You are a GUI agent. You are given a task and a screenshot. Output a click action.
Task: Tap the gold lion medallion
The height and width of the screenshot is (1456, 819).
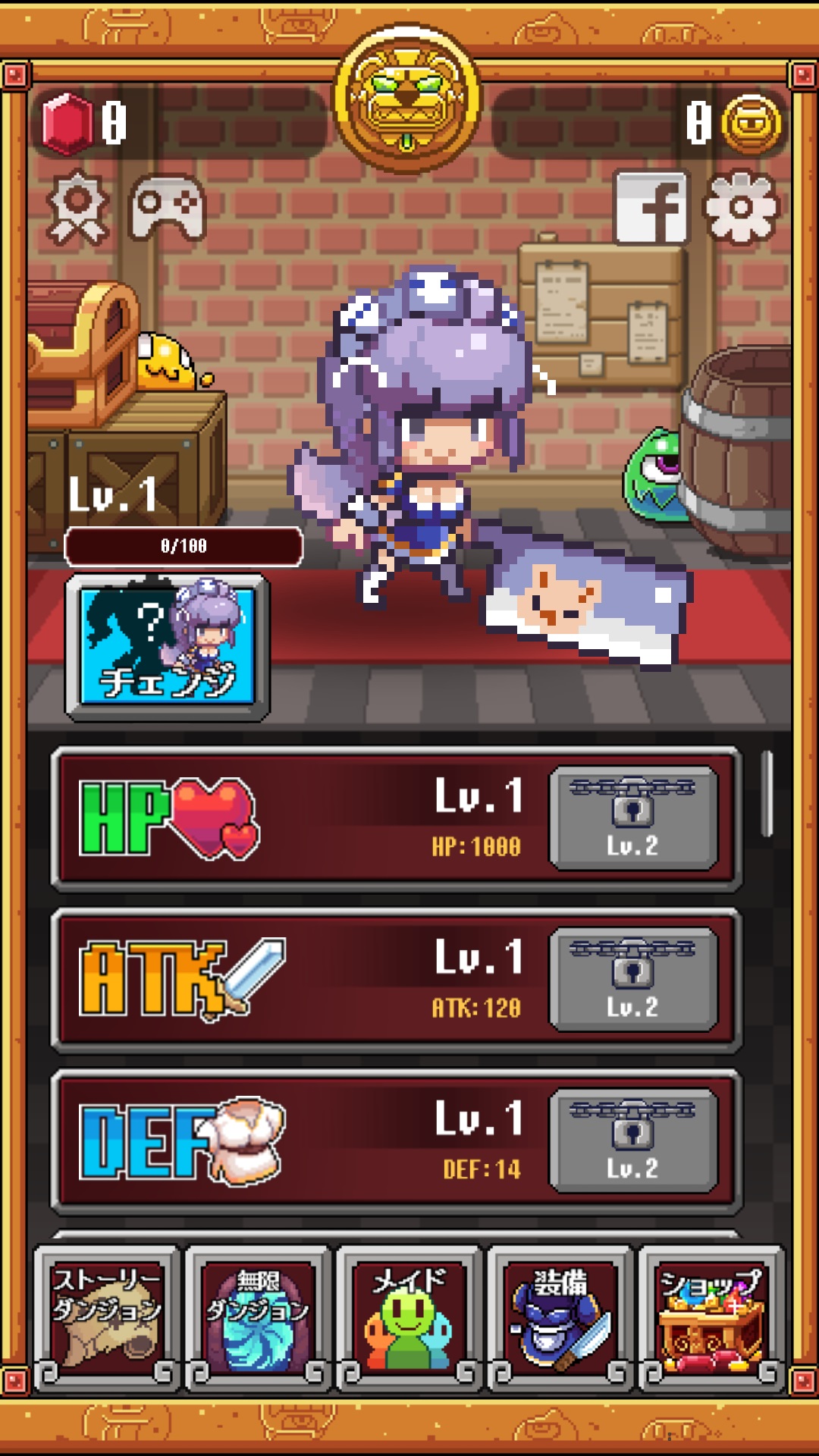pyautogui.click(x=408, y=99)
